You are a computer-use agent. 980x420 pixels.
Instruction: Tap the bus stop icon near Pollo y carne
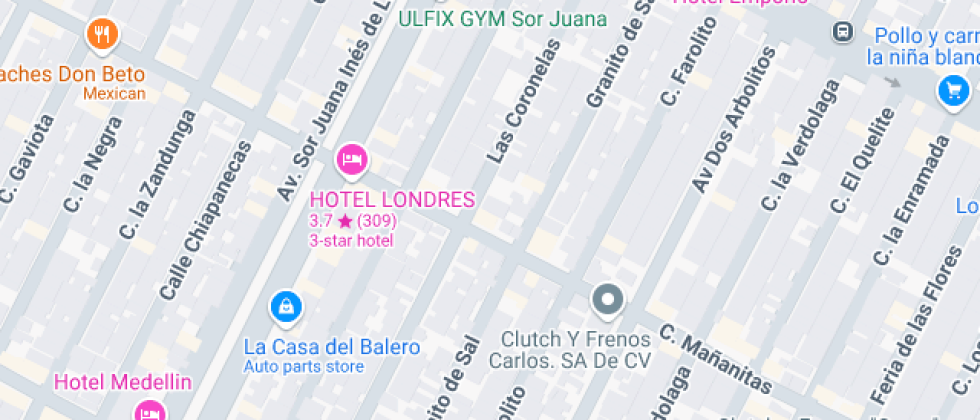[843, 33]
